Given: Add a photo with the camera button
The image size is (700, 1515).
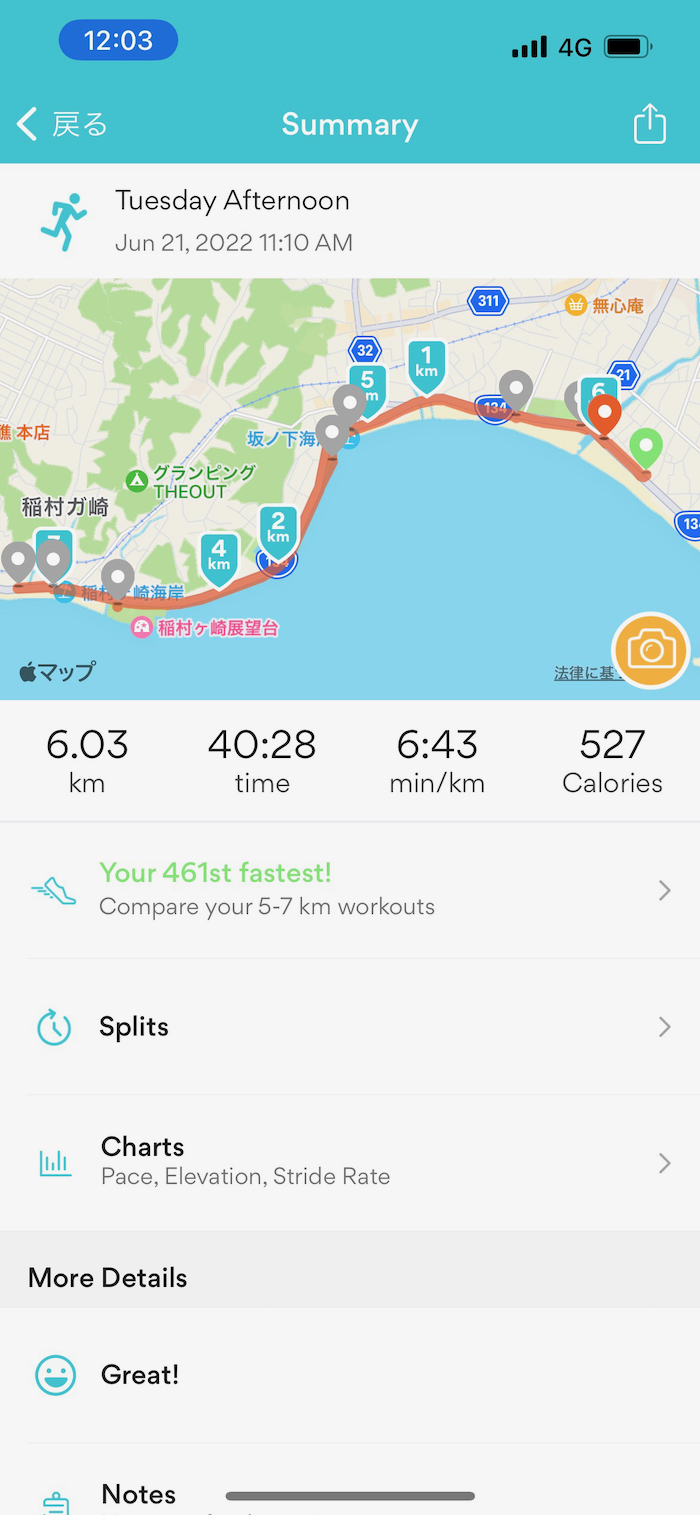Looking at the screenshot, I should point(651,651).
